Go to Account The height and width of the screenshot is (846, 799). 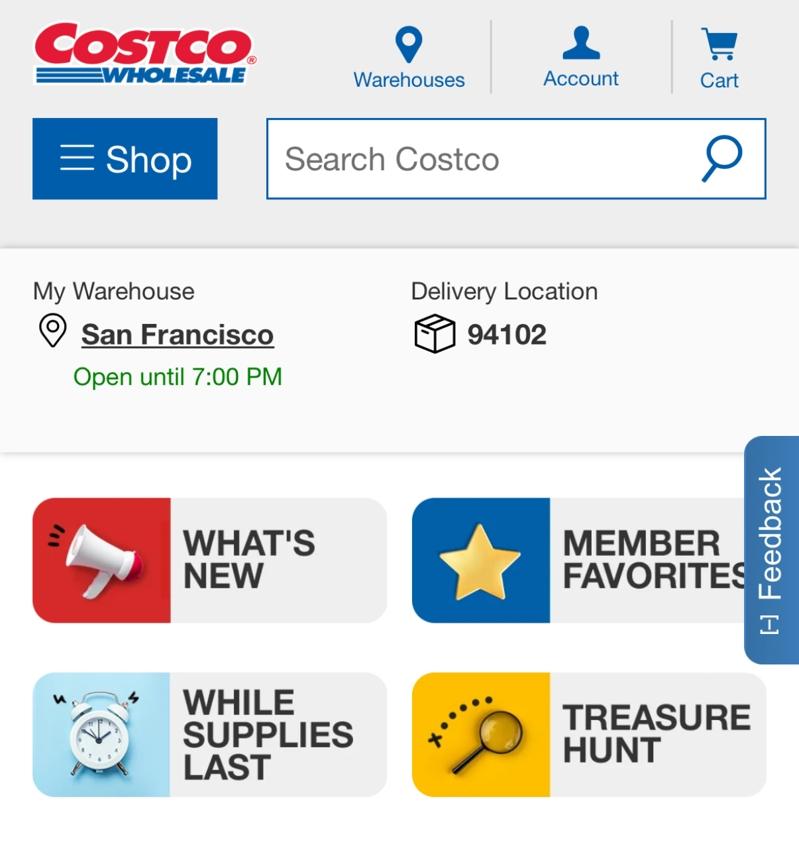580,58
